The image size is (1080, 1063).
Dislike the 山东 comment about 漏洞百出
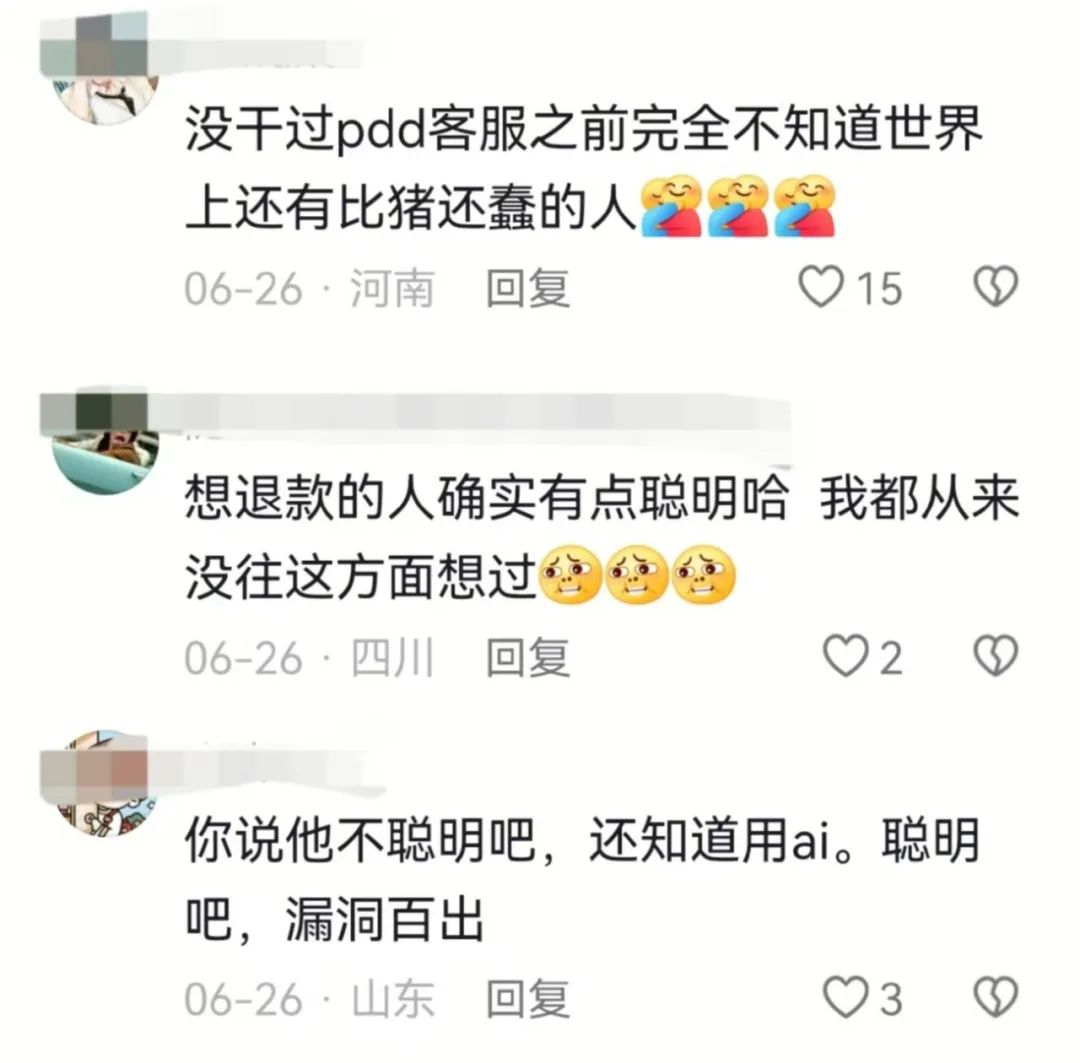(995, 997)
